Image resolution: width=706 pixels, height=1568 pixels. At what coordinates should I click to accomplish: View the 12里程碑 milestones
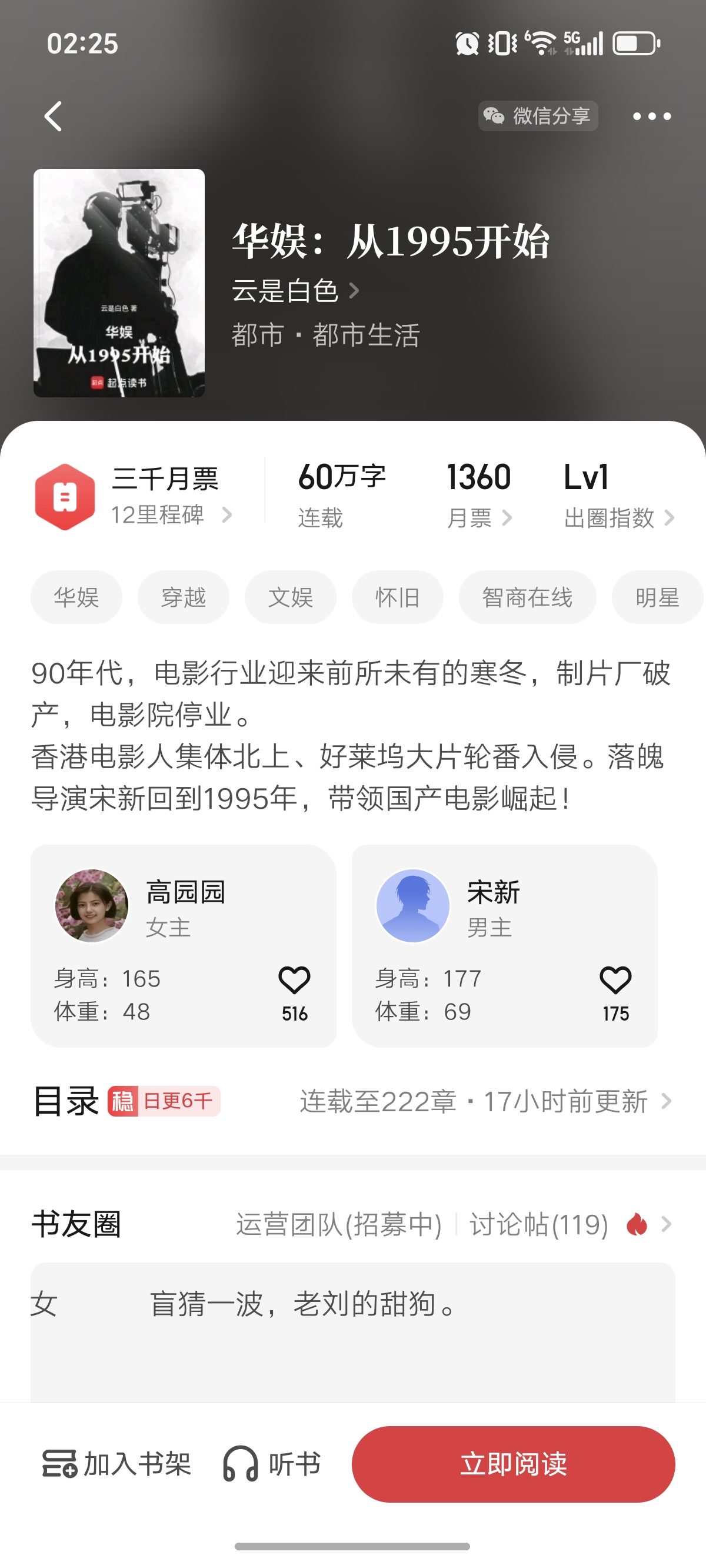pos(171,515)
